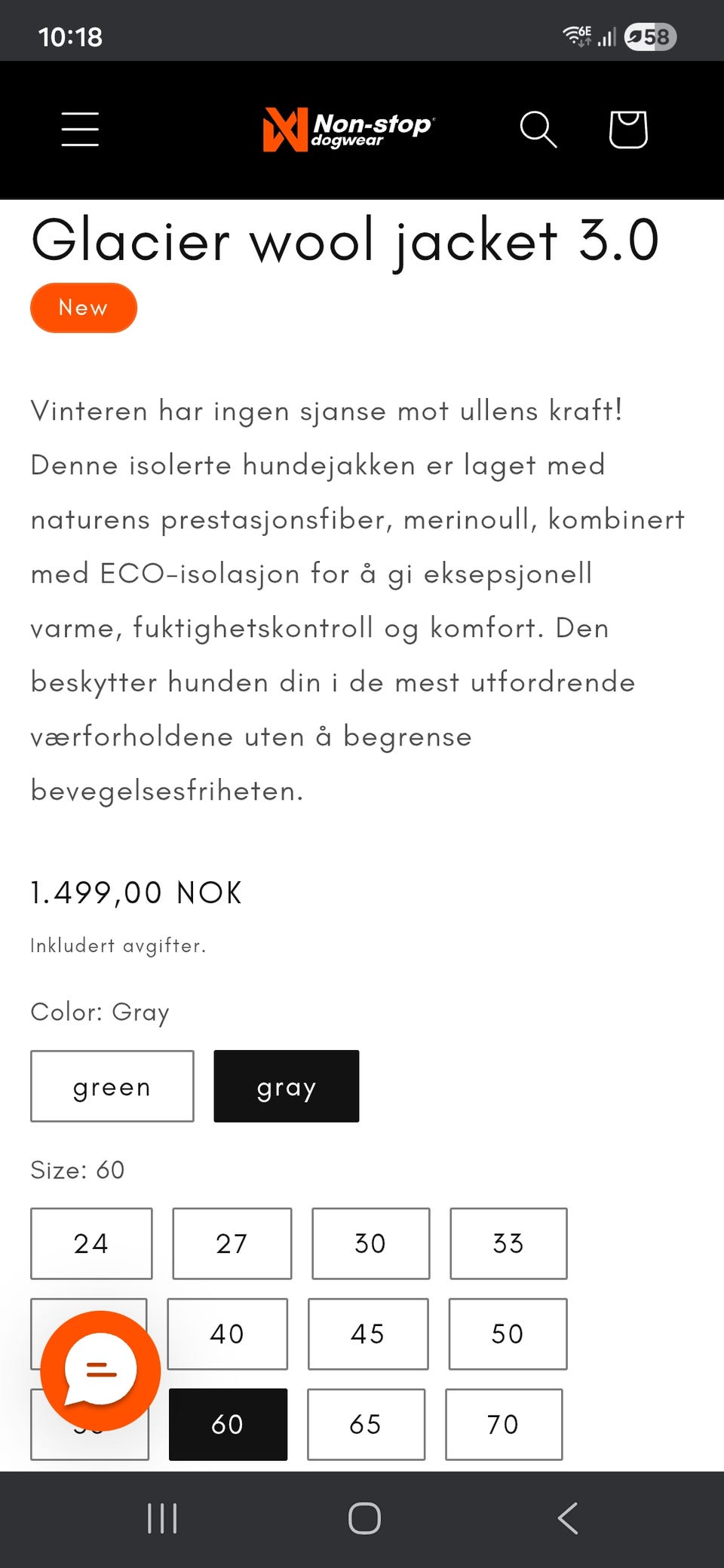Open the hamburger navigation menu

click(x=79, y=129)
